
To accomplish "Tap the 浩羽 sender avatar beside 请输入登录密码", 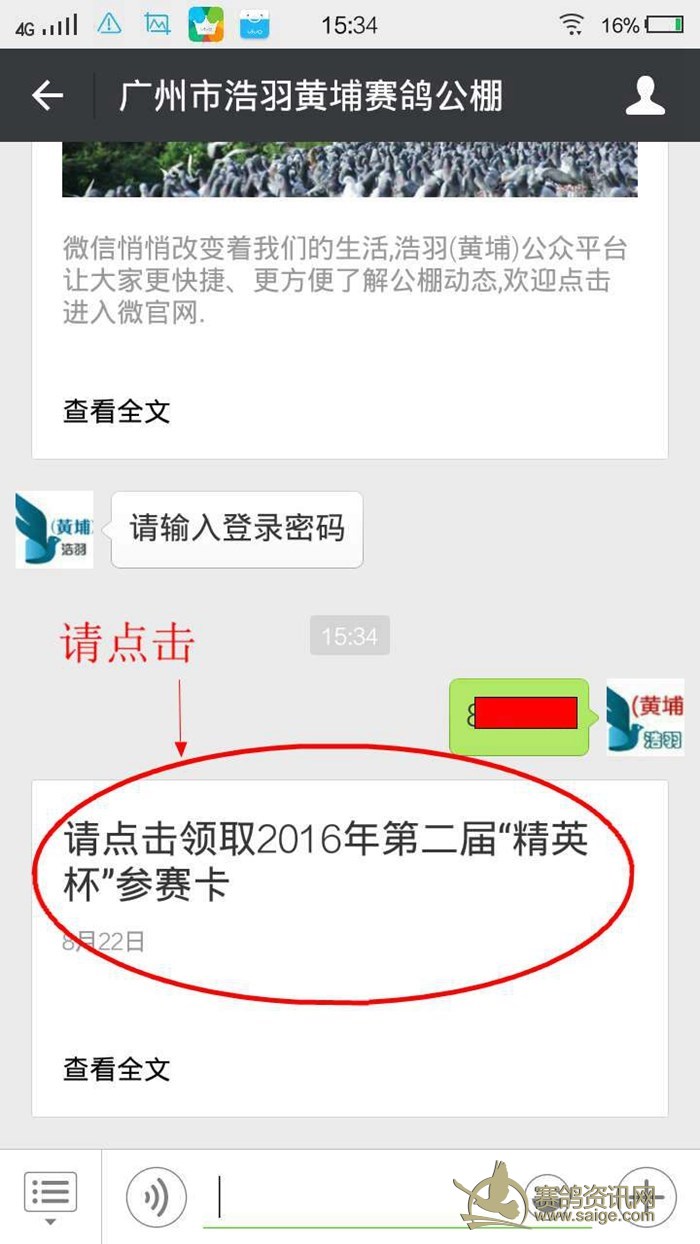I will coord(54,530).
